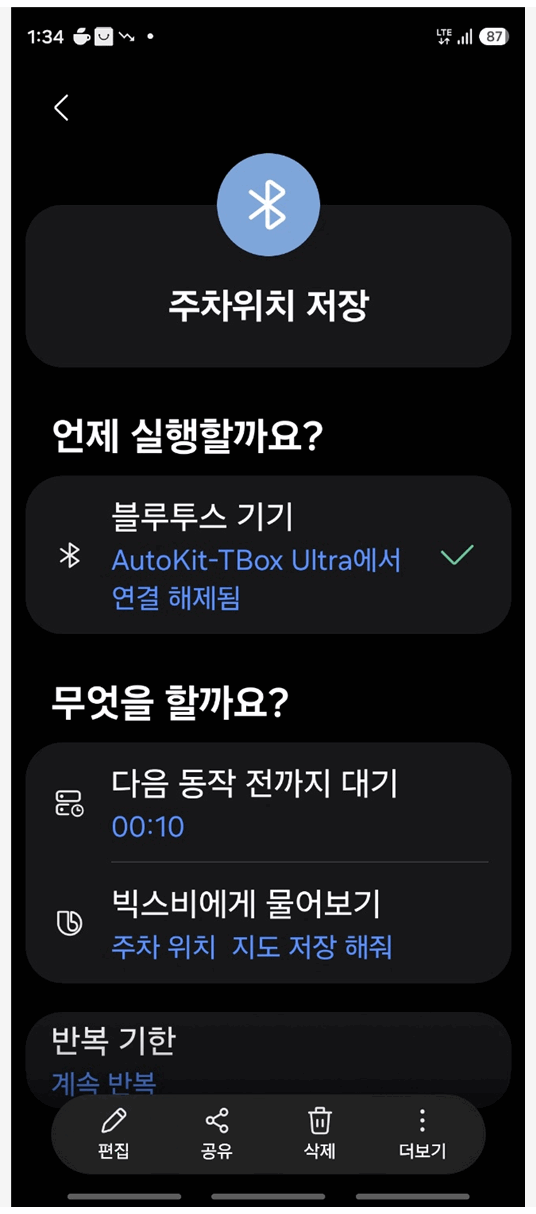Delete the routine with 삭제

pyautogui.click(x=320, y=1133)
